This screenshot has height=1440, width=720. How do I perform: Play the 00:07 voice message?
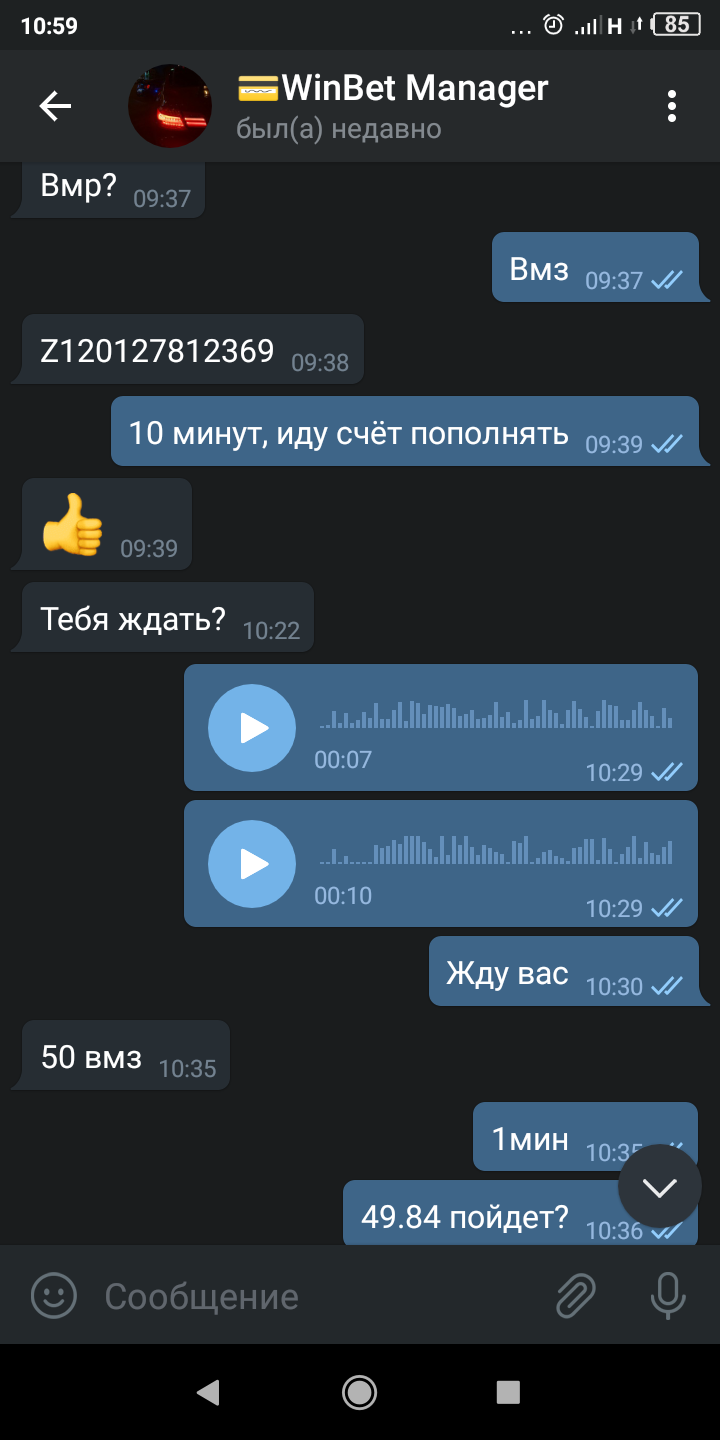click(x=252, y=728)
